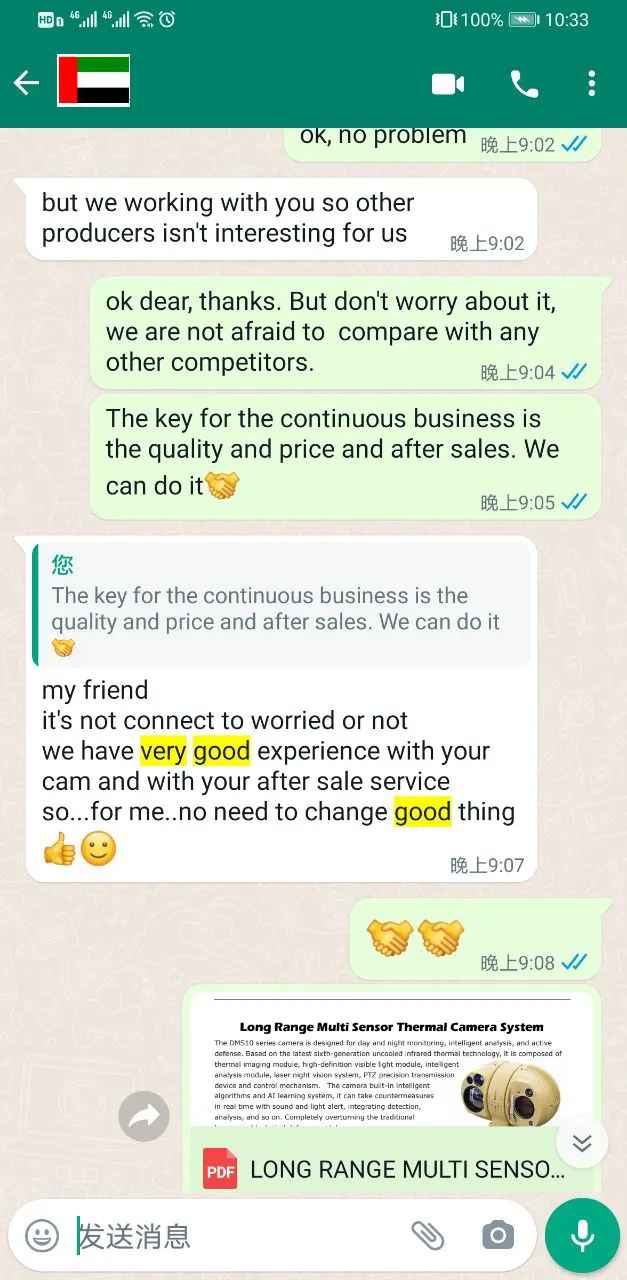Open the emoji picker

(x=42, y=1236)
